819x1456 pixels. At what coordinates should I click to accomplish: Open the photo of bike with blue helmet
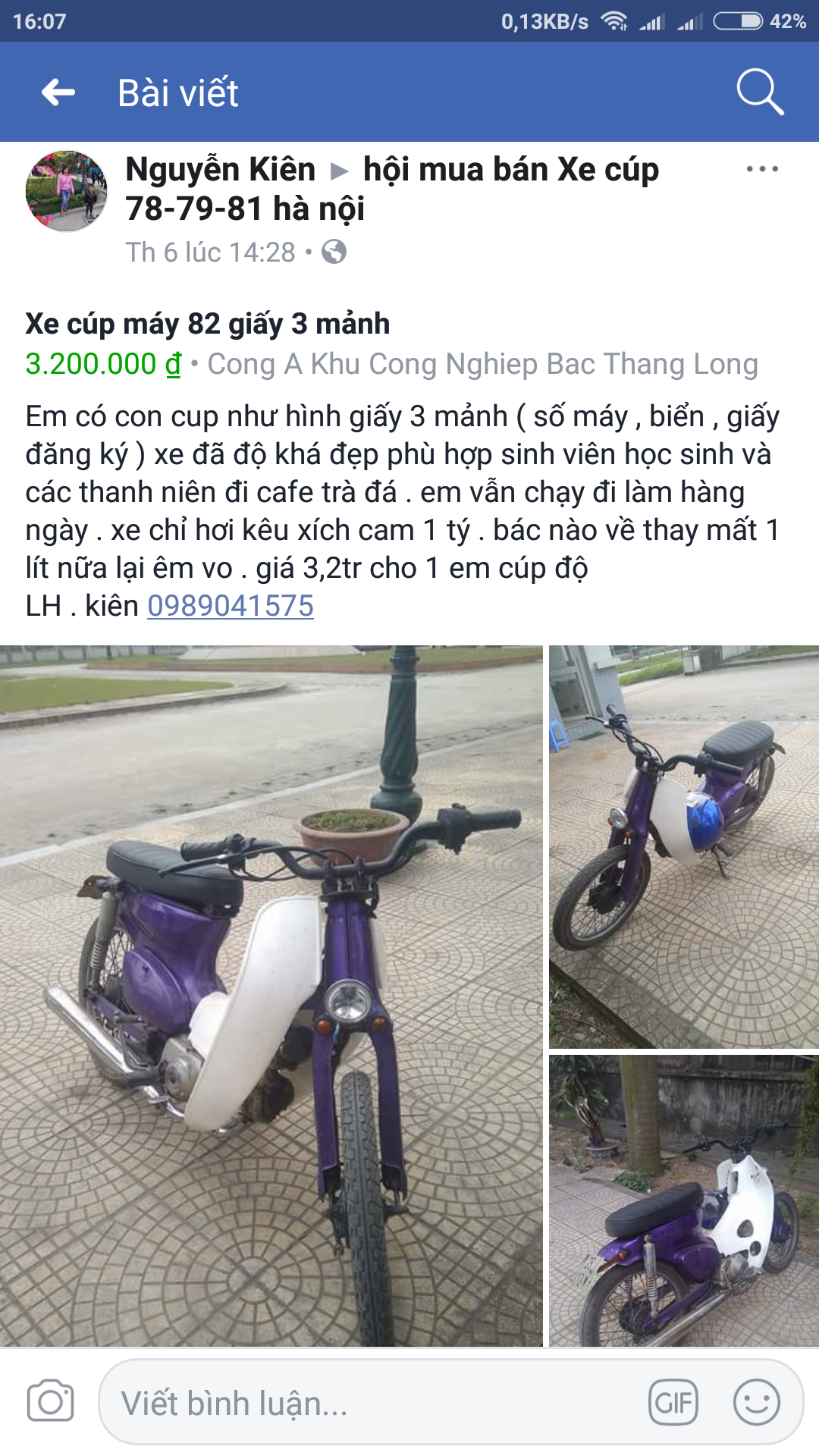(684, 846)
